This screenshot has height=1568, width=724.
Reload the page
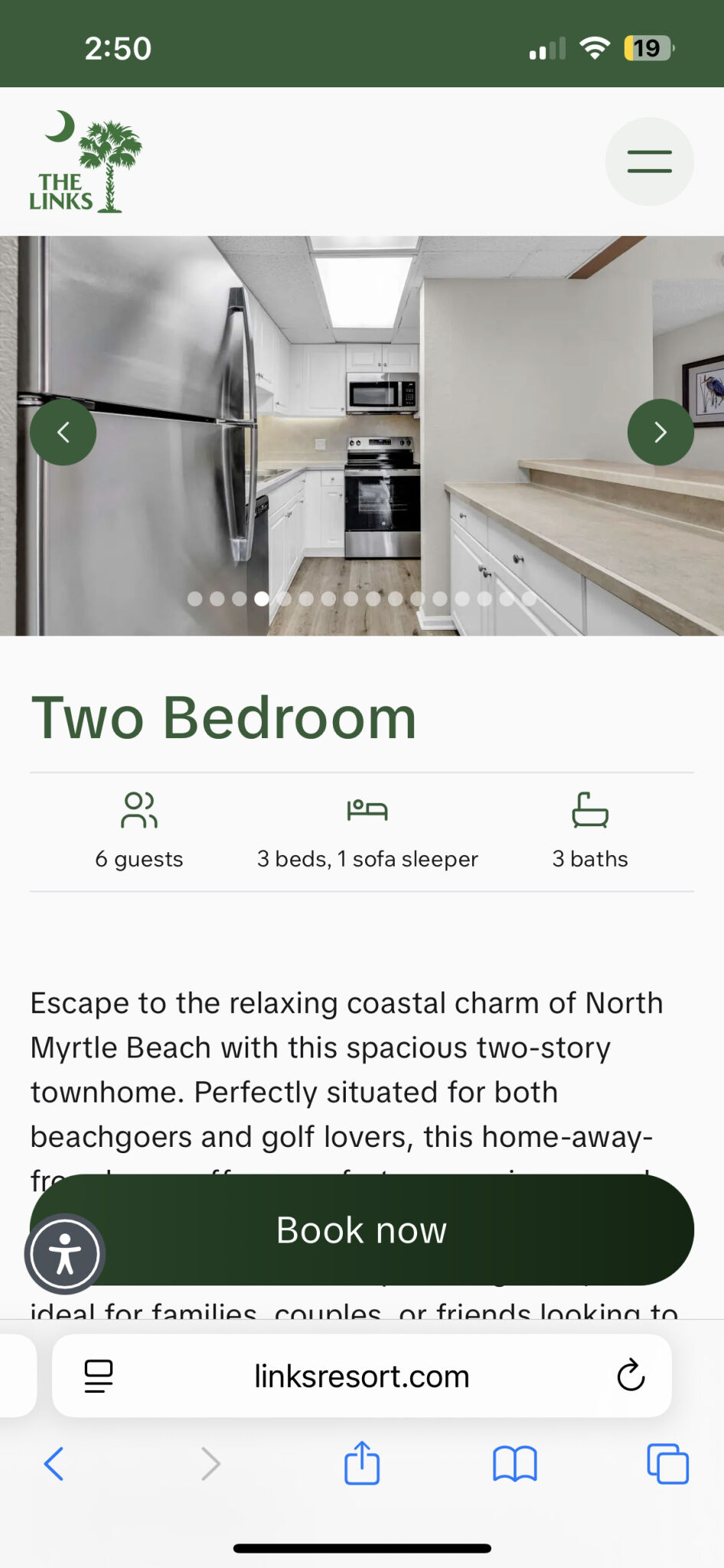(631, 1376)
